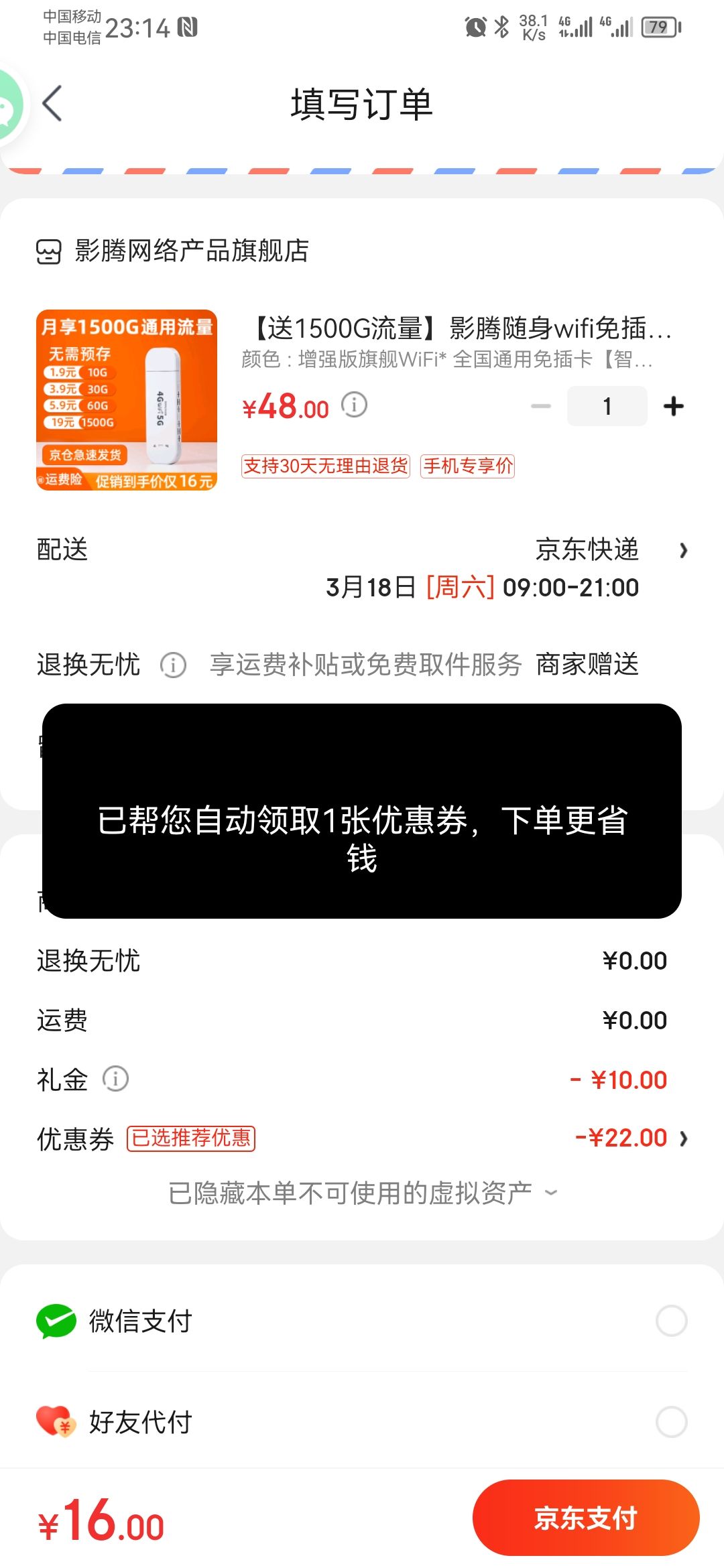Viewport: 724px width, 1568px height.
Task: Tap the 京东支付 payment button
Action: click(585, 1517)
